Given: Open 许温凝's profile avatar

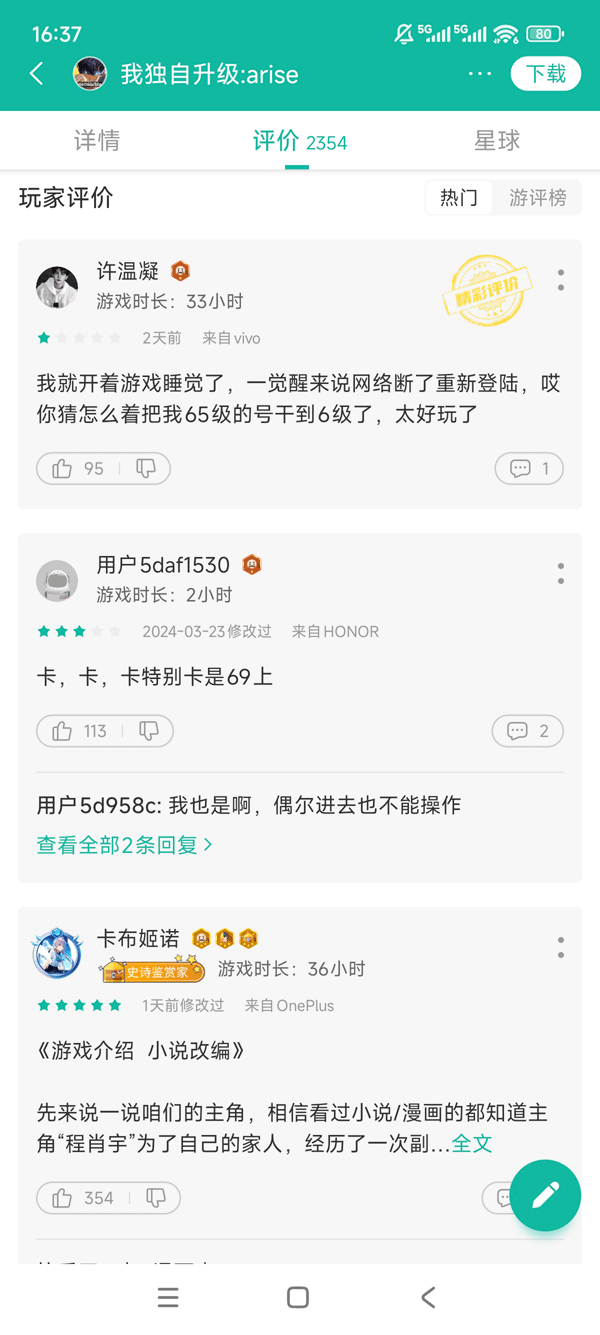Looking at the screenshot, I should (57, 287).
